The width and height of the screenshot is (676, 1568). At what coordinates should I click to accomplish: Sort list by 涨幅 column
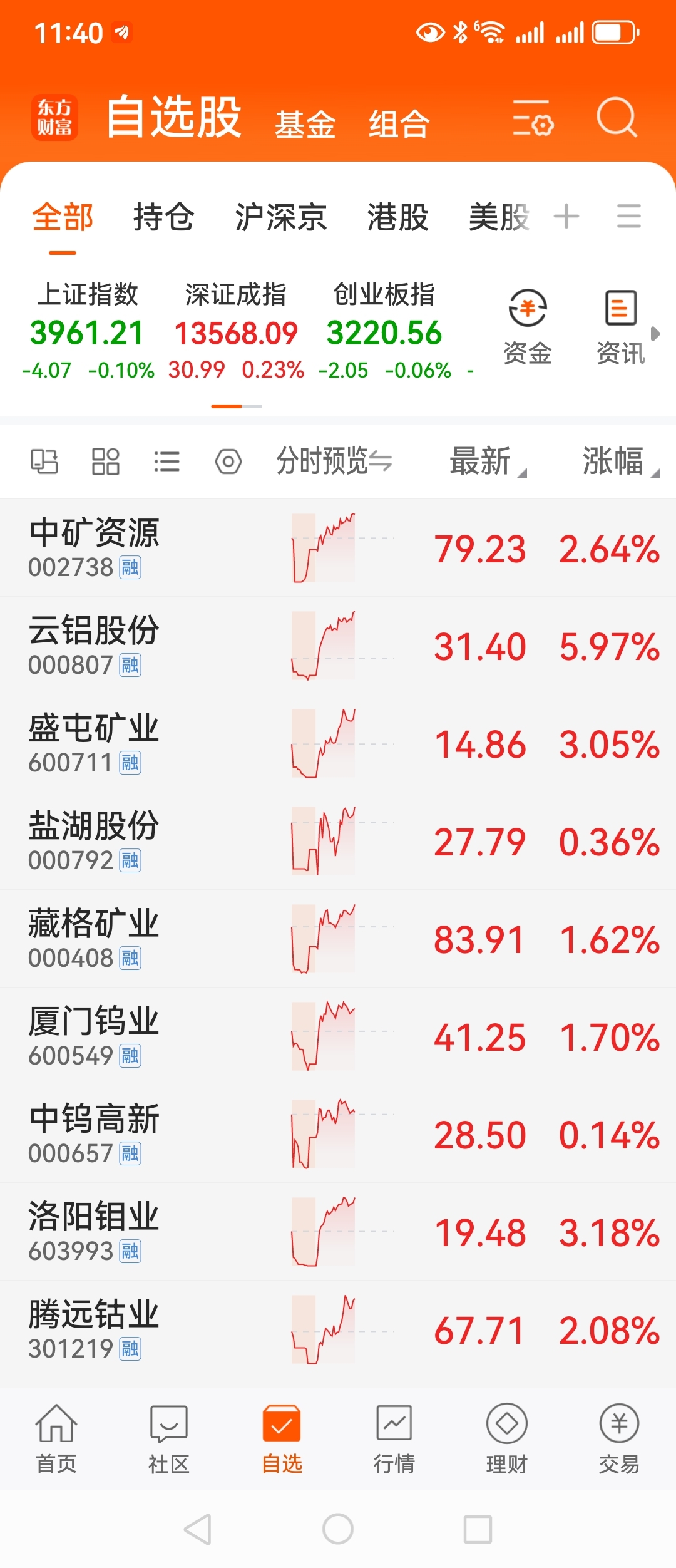point(620,461)
